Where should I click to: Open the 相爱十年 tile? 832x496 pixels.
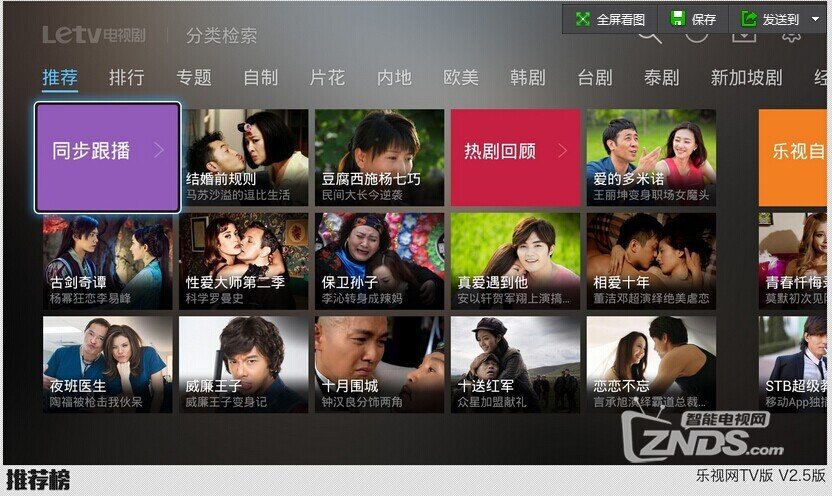pos(651,260)
